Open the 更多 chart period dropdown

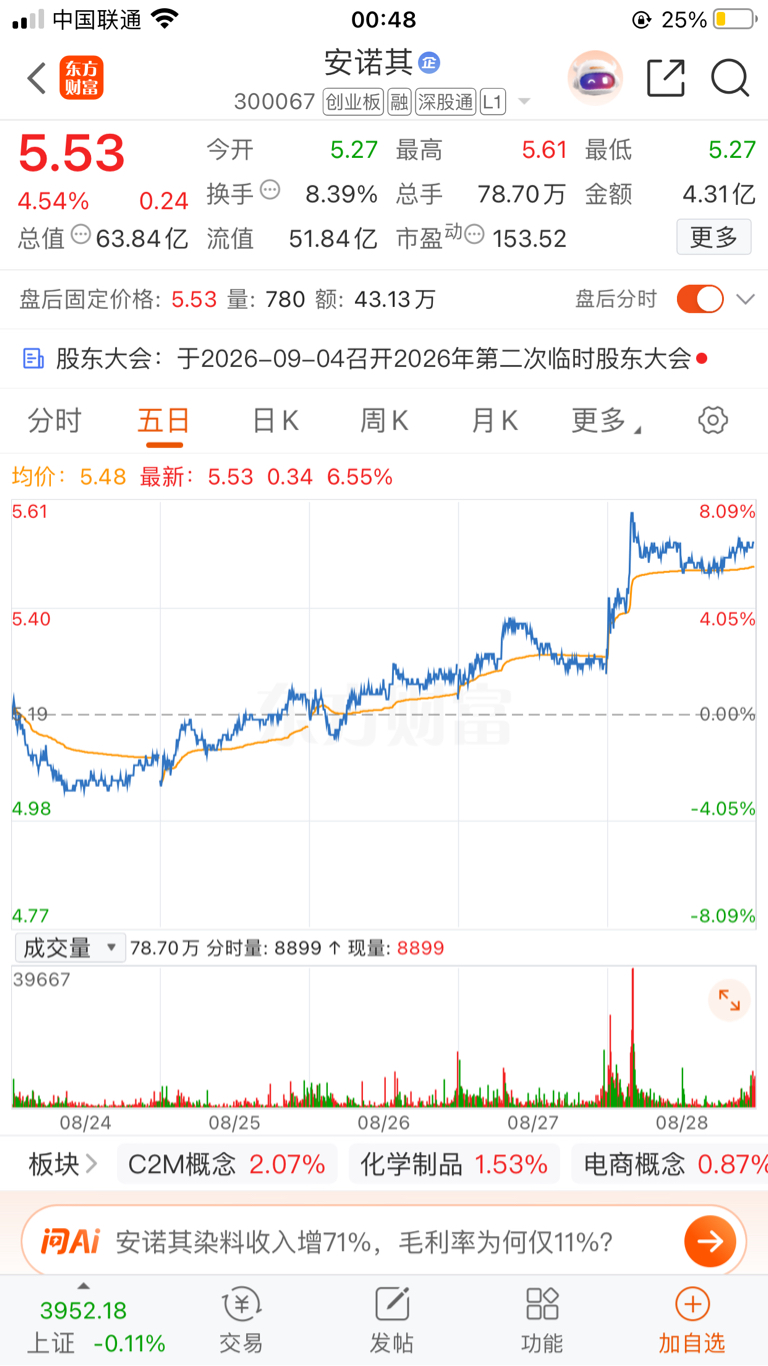point(605,421)
